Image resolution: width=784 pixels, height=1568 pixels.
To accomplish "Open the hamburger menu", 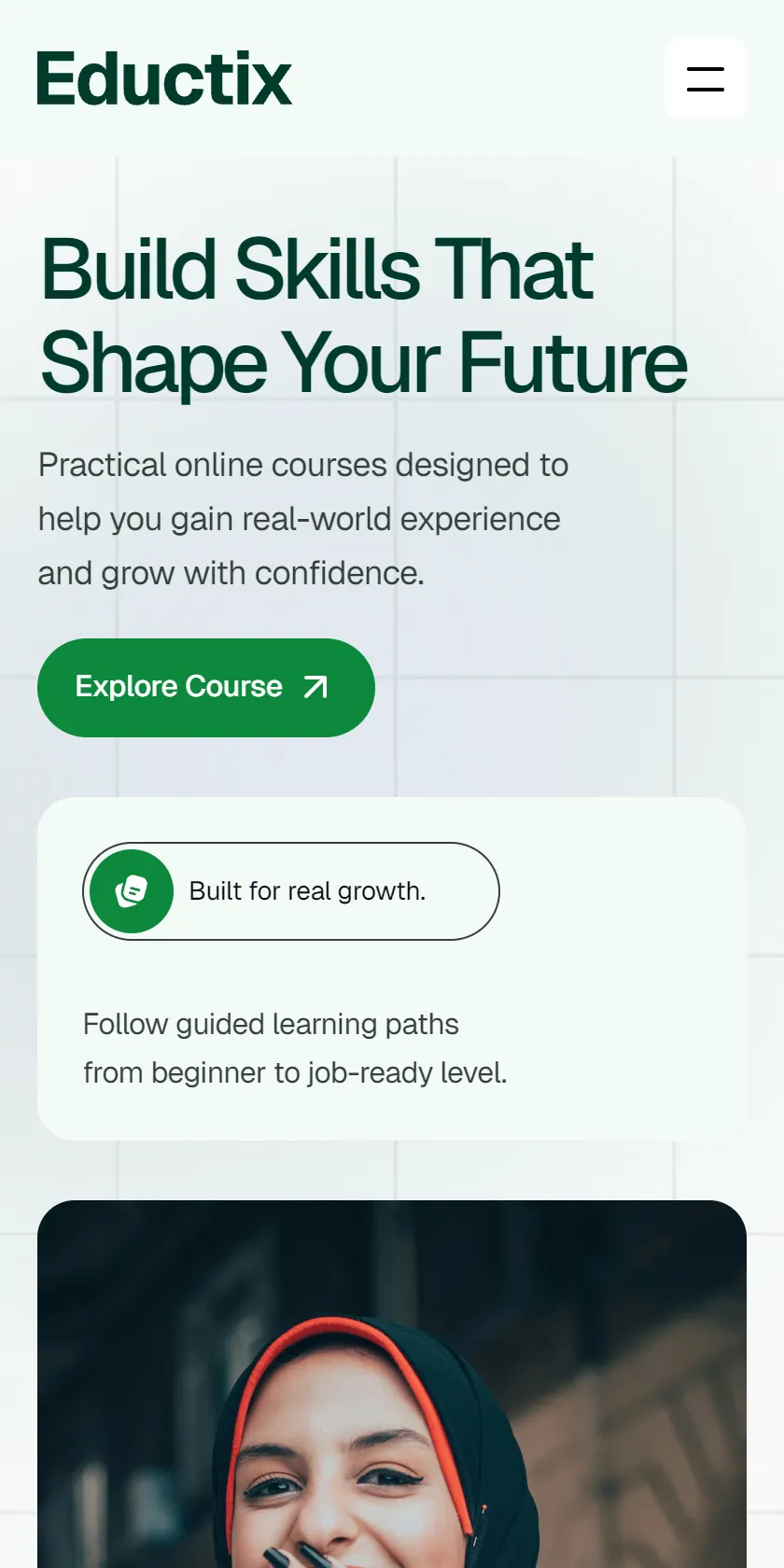I will pos(706,78).
